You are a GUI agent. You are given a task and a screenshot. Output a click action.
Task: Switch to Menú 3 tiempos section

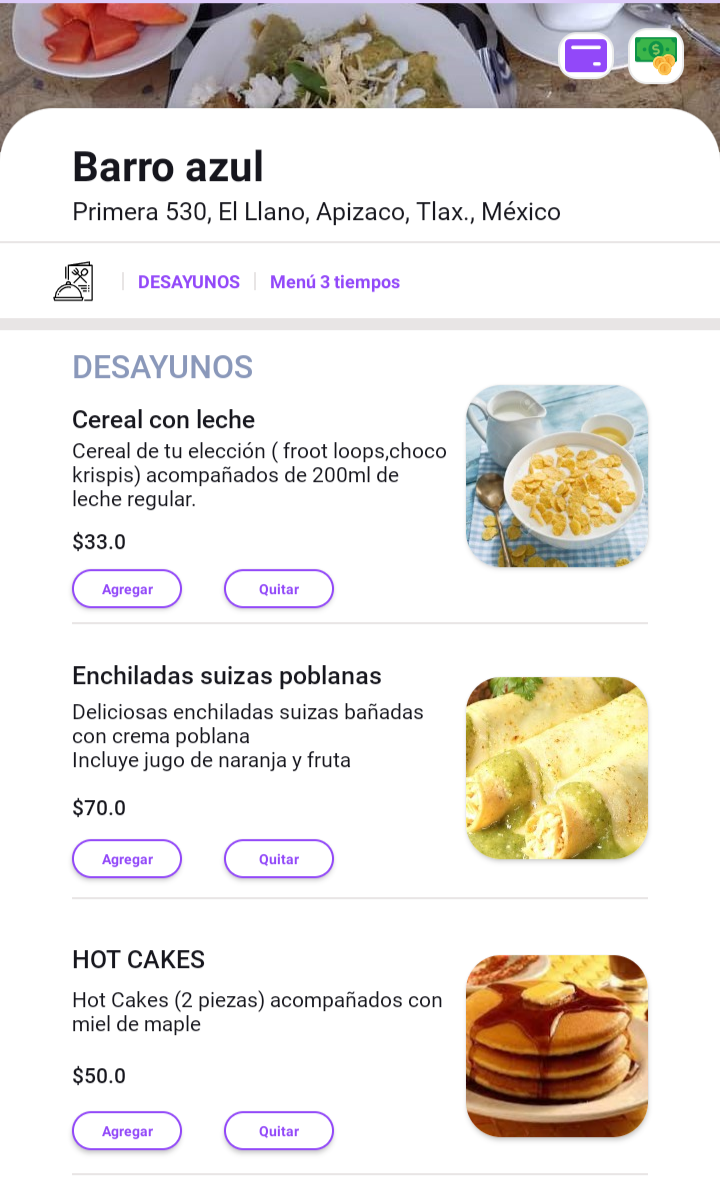point(335,282)
